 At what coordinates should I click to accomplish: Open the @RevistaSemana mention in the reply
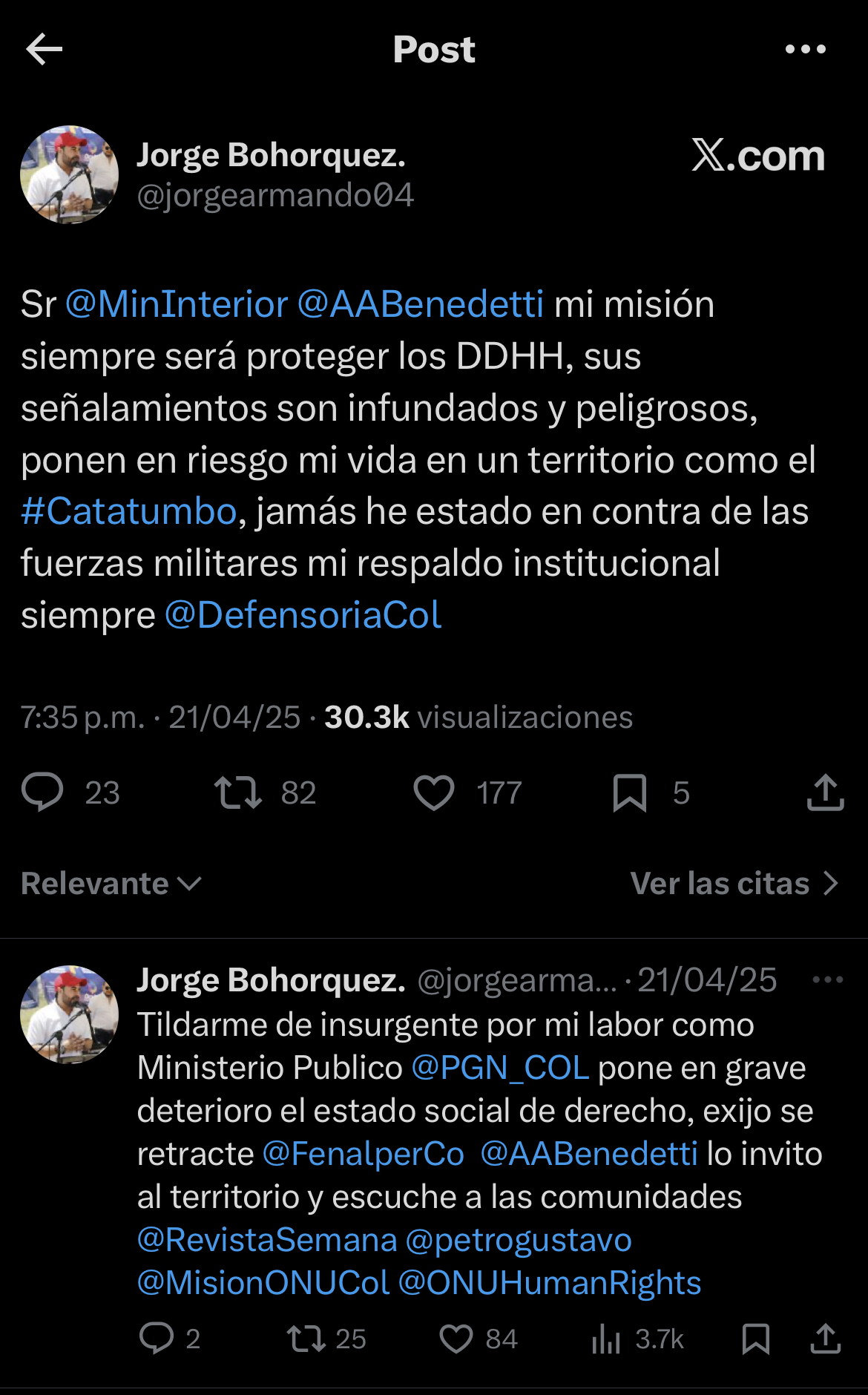pyautogui.click(x=267, y=1241)
